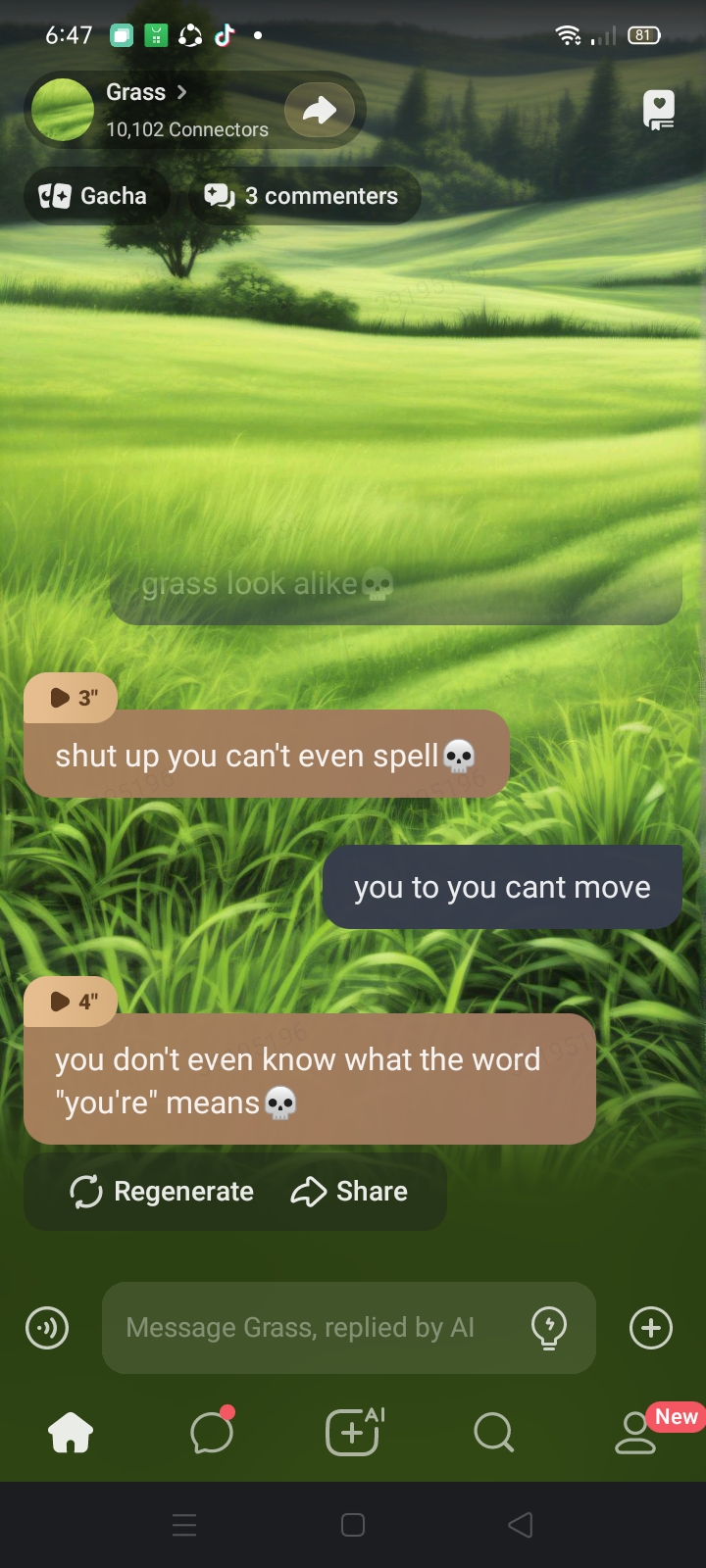Play the 3-second voice message
The height and width of the screenshot is (1568, 706).
[x=71, y=698]
